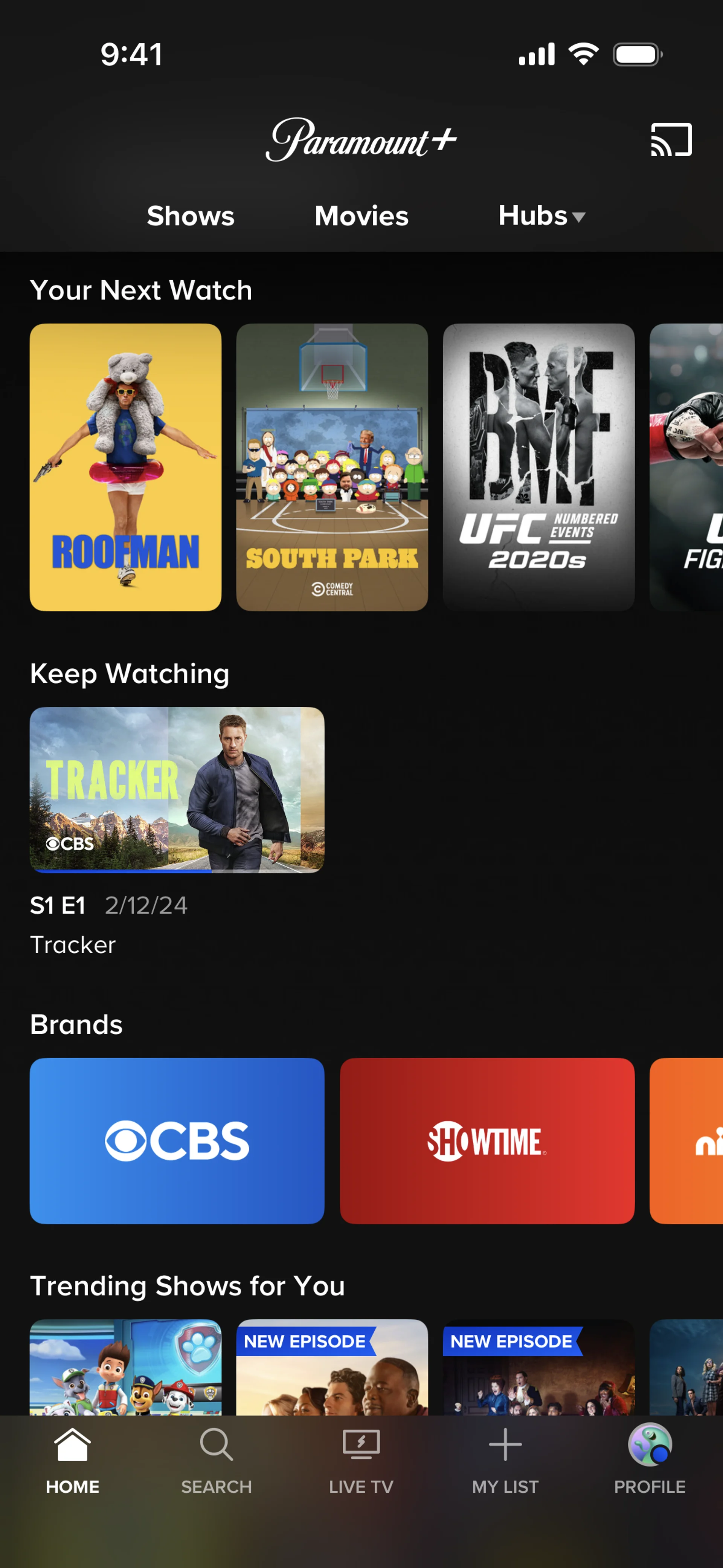Open UFC Numbered Events 2020s tile
Image resolution: width=723 pixels, height=1568 pixels.
pos(538,467)
